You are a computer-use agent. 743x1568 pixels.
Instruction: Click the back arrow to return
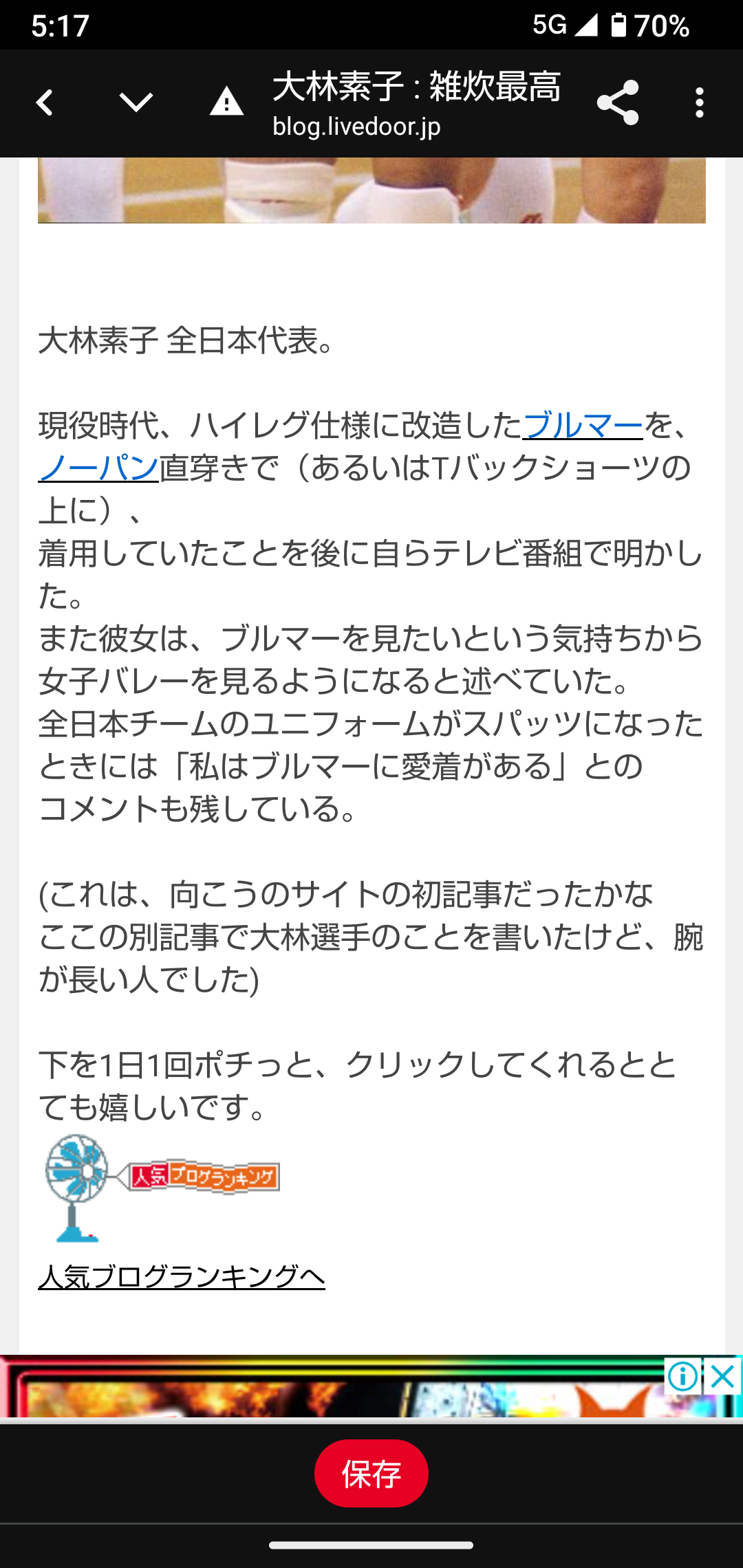(43, 103)
